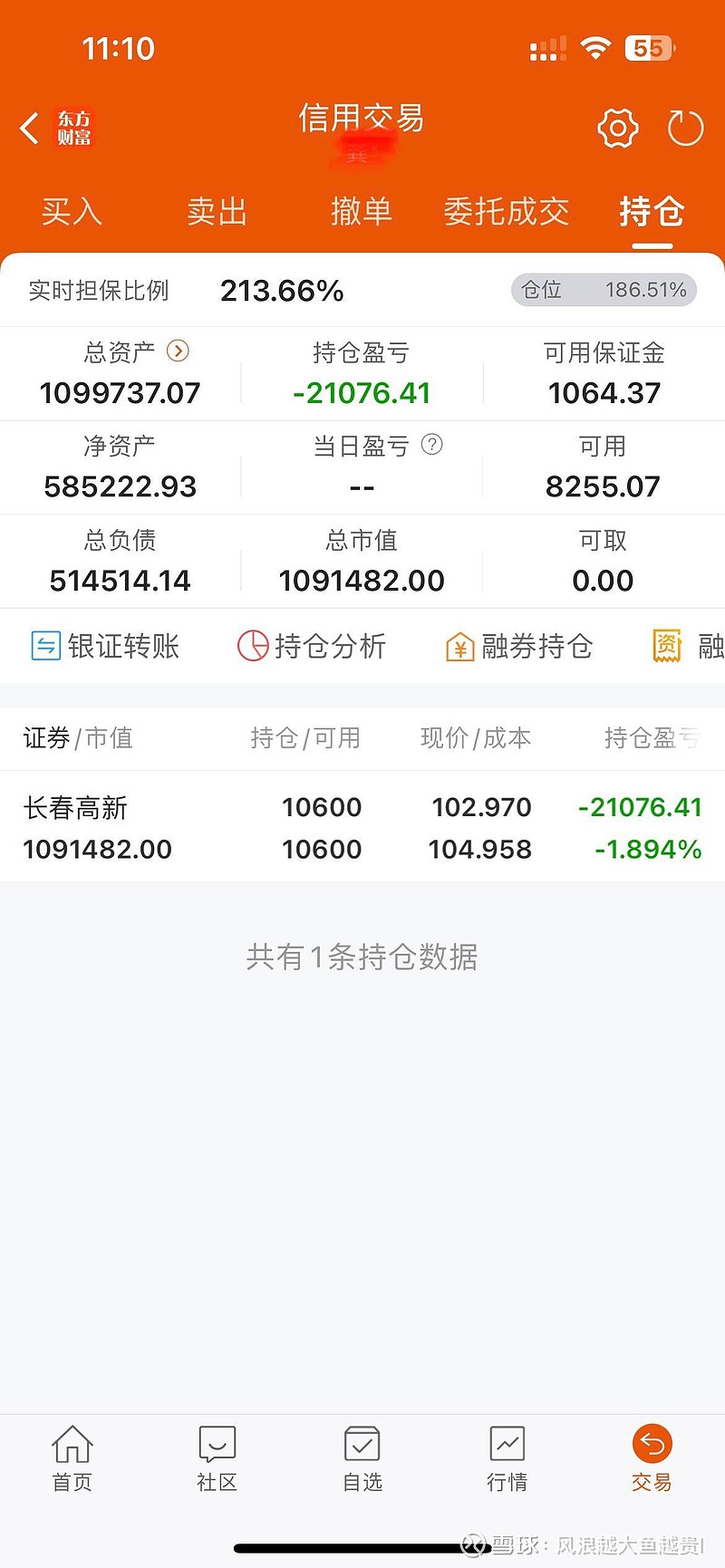The width and height of the screenshot is (725, 1568).
Task: Switch to the 卖出 tab
Action: point(217,211)
